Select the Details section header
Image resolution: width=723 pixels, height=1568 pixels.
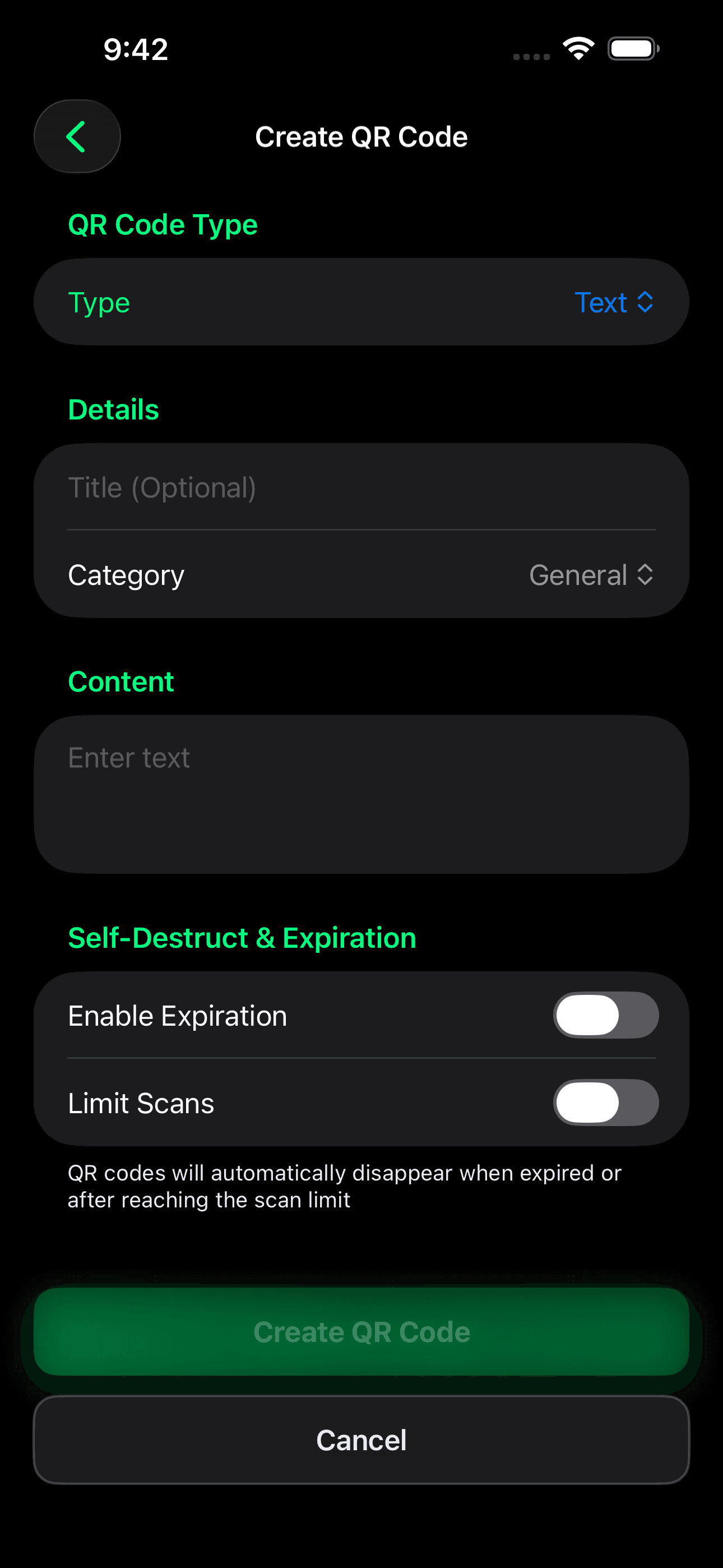[113, 409]
